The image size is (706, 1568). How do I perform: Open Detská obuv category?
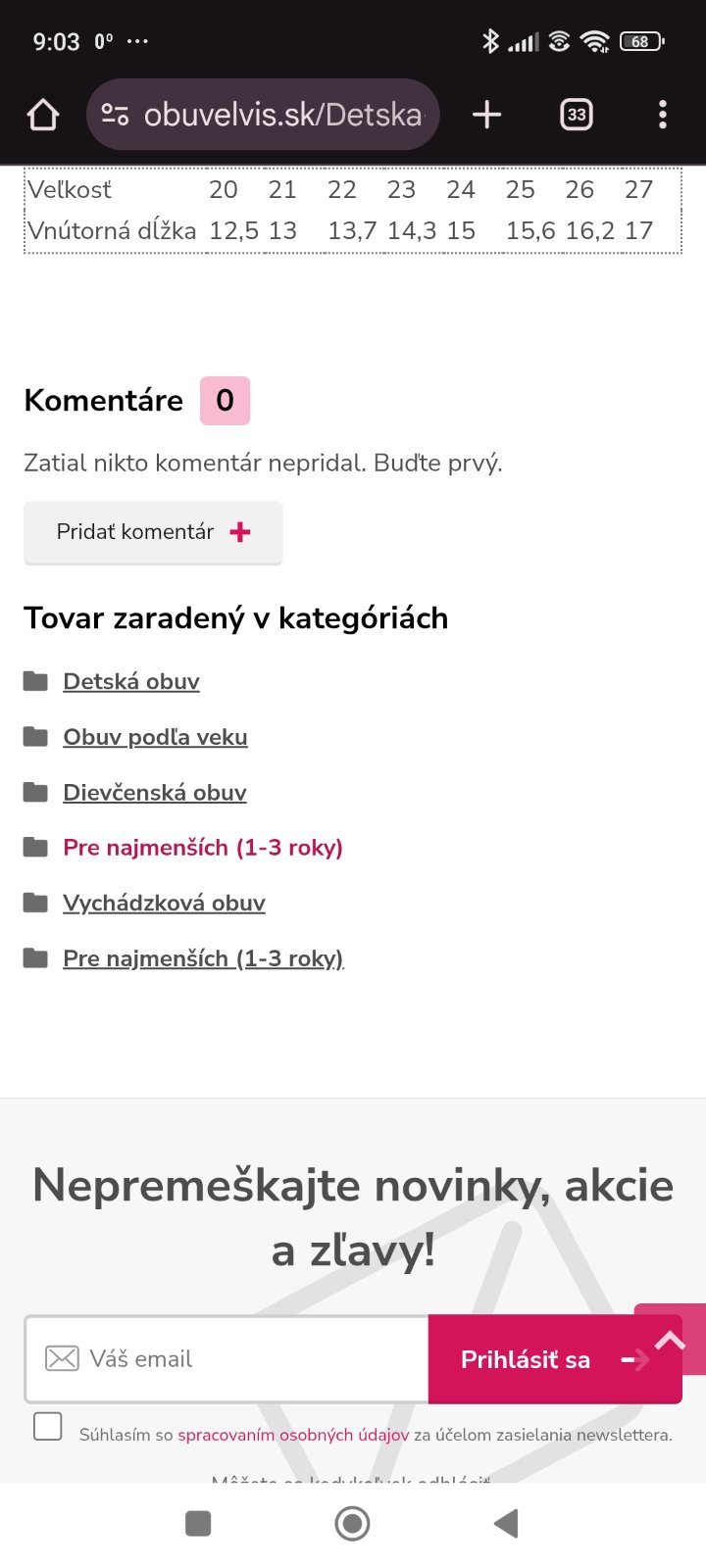point(131,681)
